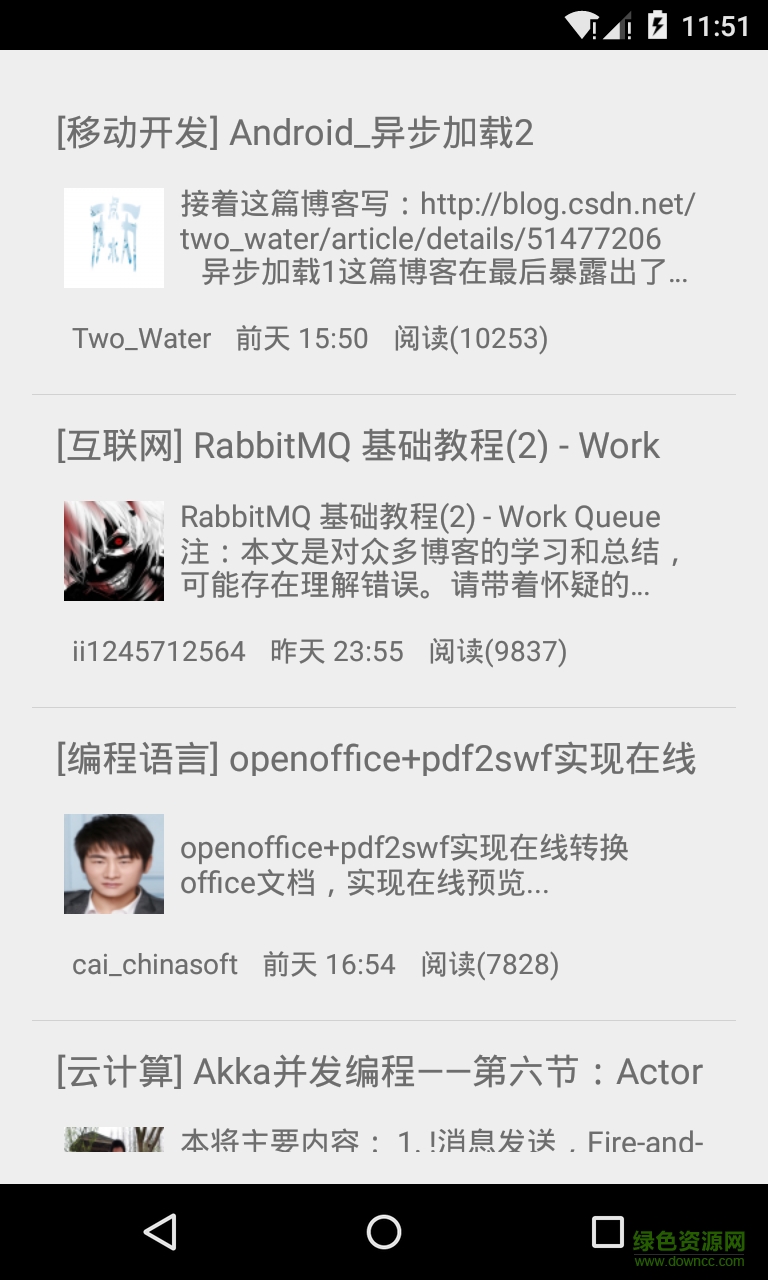768x1280 pixels.
Task: Tap cai_chinasoft's portrait thumbnail
Action: tap(113, 864)
